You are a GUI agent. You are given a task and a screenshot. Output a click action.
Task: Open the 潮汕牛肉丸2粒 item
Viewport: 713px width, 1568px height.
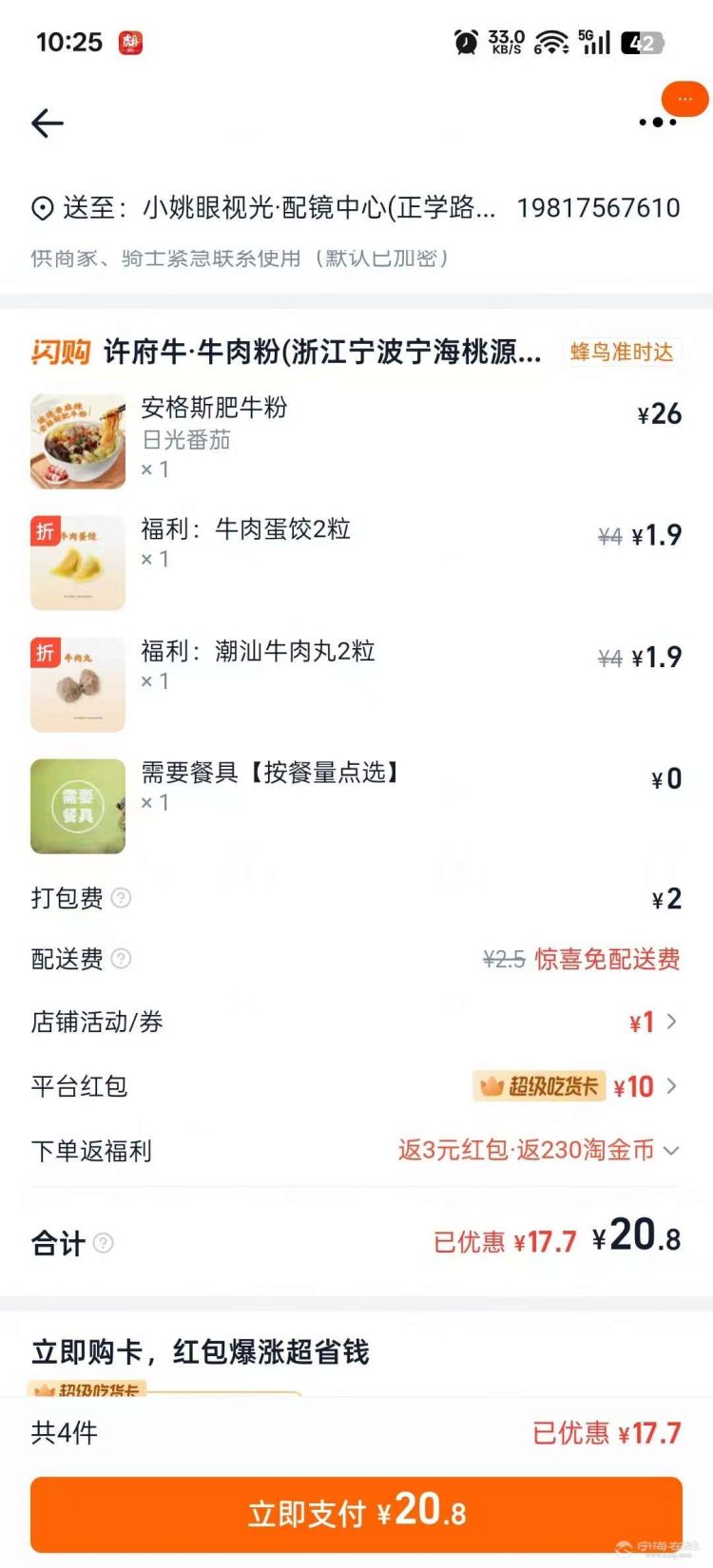(258, 651)
